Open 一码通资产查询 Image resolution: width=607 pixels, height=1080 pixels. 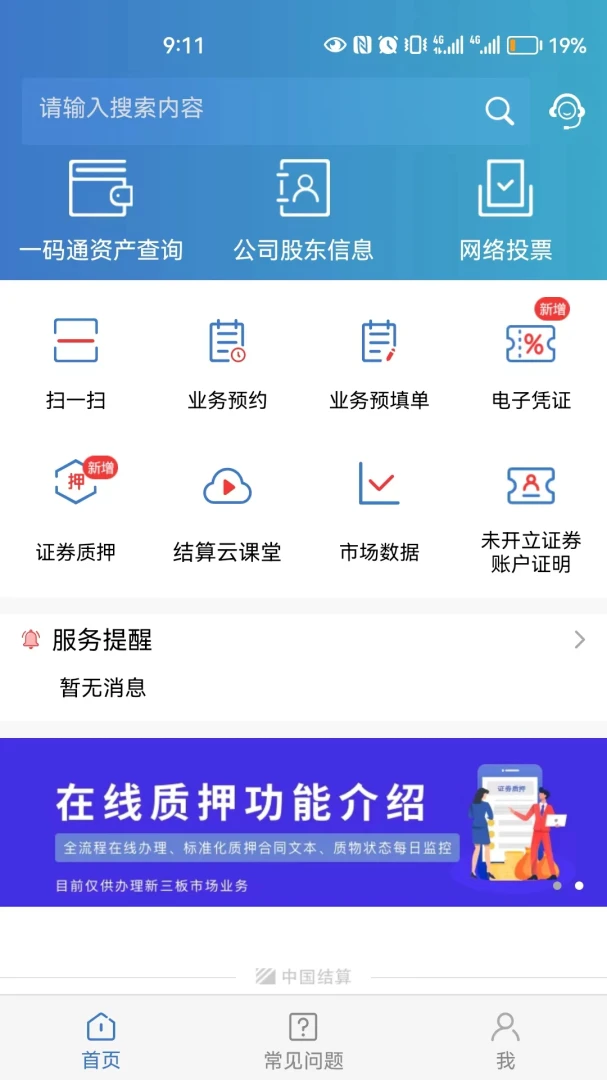[x=101, y=210]
